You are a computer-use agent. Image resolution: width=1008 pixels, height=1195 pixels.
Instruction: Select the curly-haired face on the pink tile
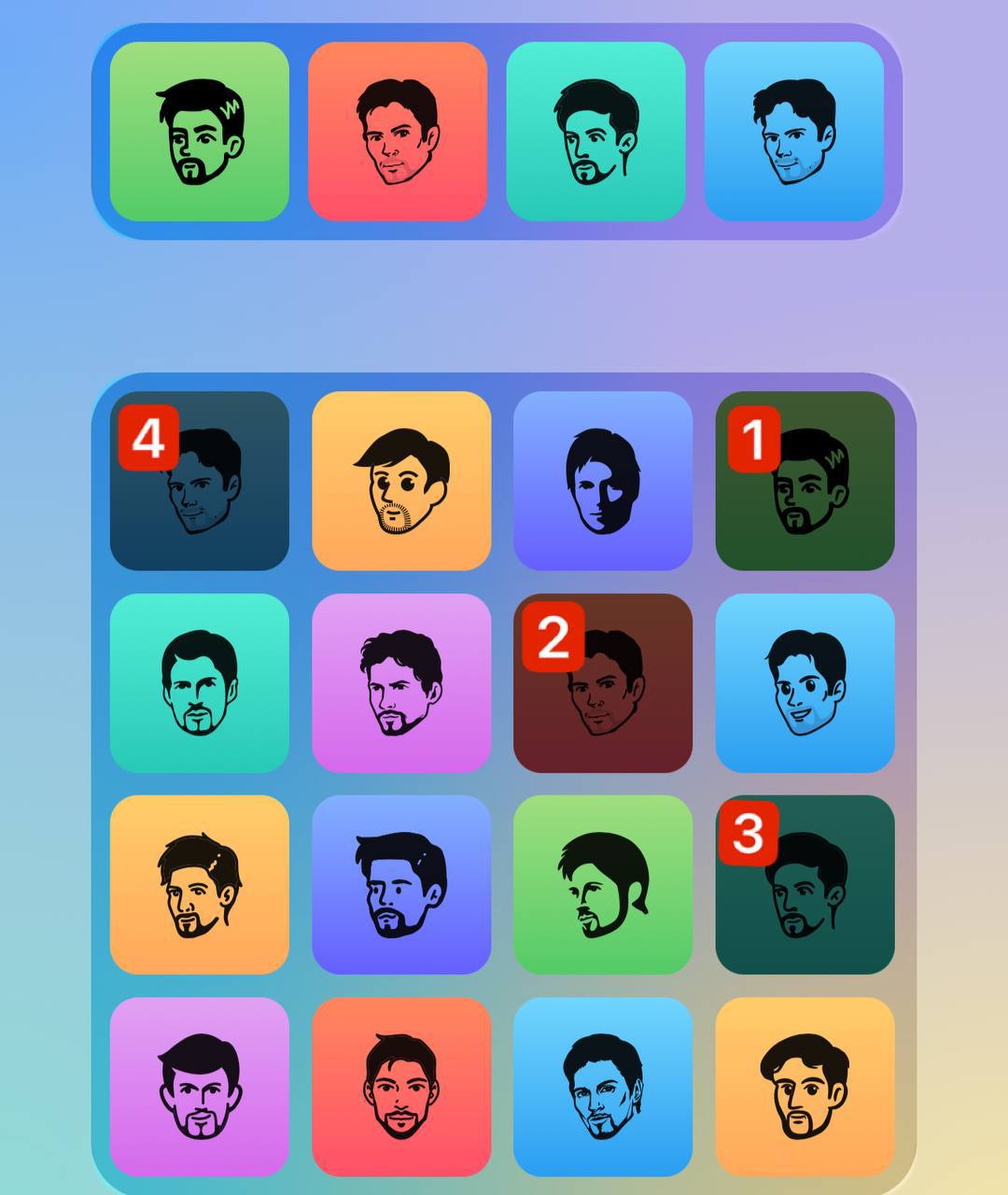point(401,683)
